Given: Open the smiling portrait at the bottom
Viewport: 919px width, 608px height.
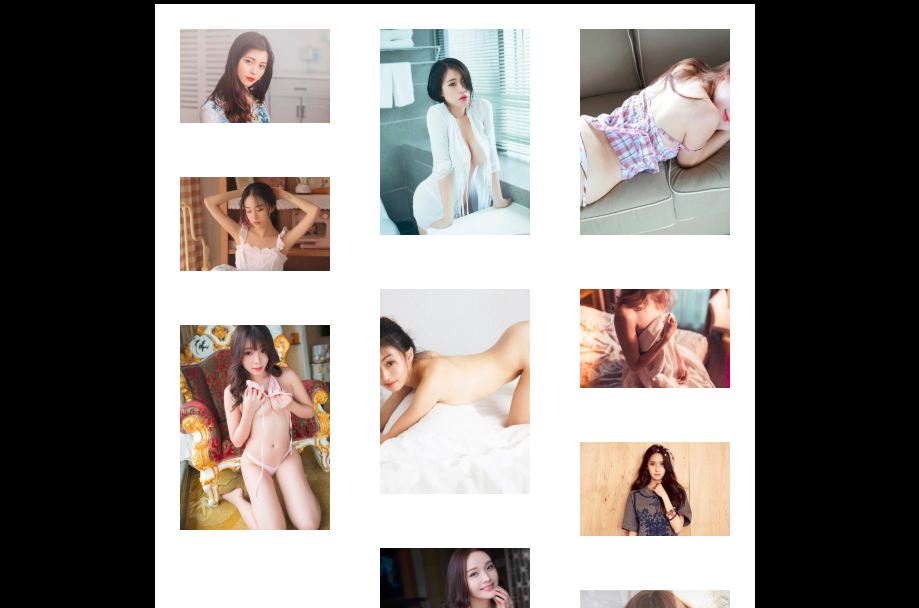Looking at the screenshot, I should coord(454,579).
